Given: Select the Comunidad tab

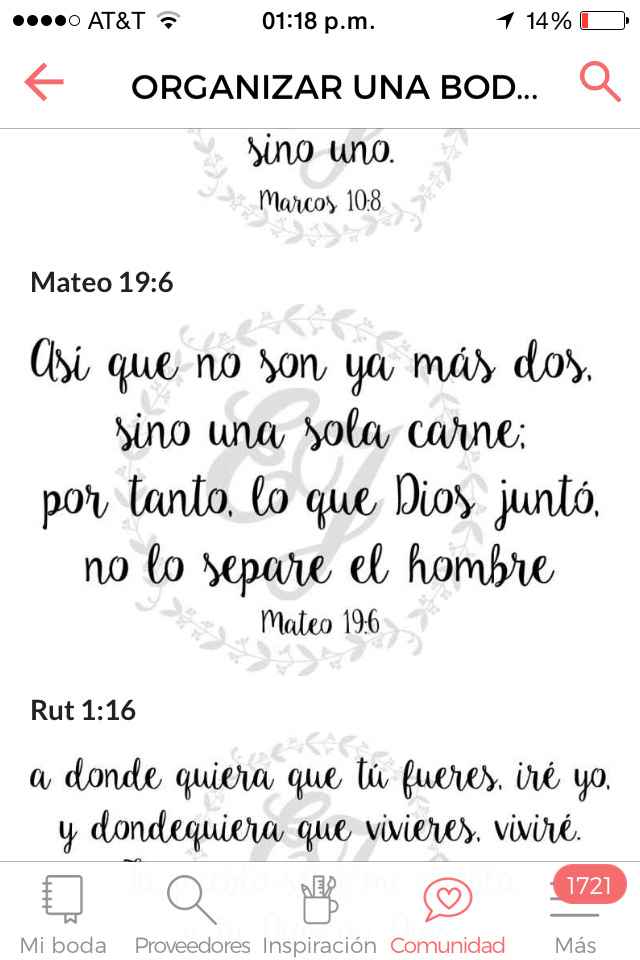Looking at the screenshot, I should pos(447,913).
